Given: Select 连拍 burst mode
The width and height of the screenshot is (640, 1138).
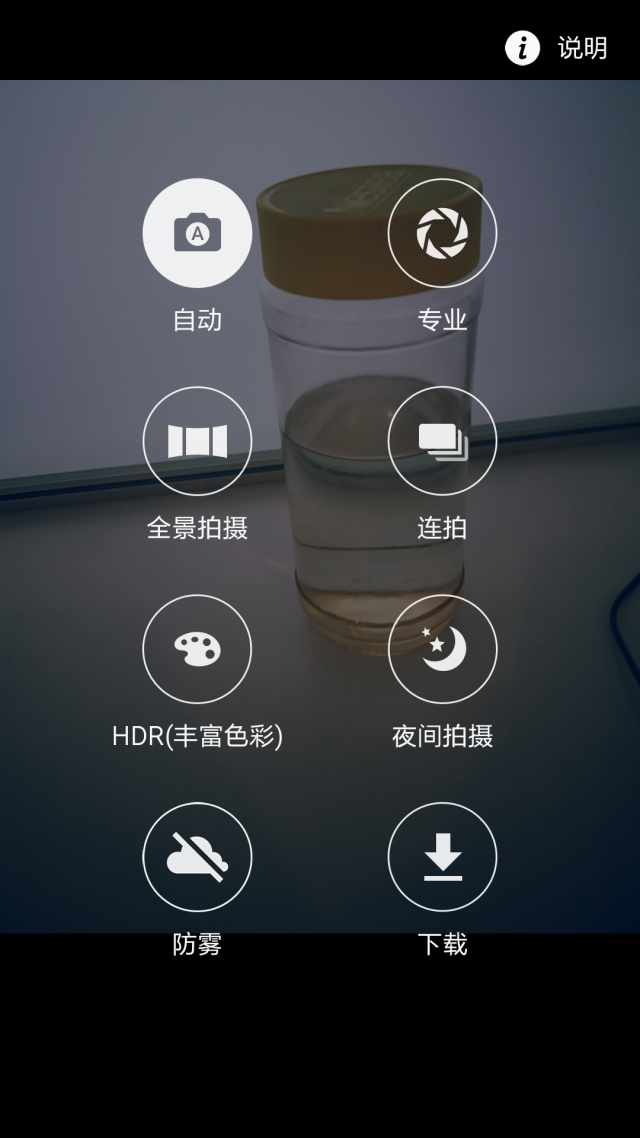Looking at the screenshot, I should pyautogui.click(x=442, y=442).
